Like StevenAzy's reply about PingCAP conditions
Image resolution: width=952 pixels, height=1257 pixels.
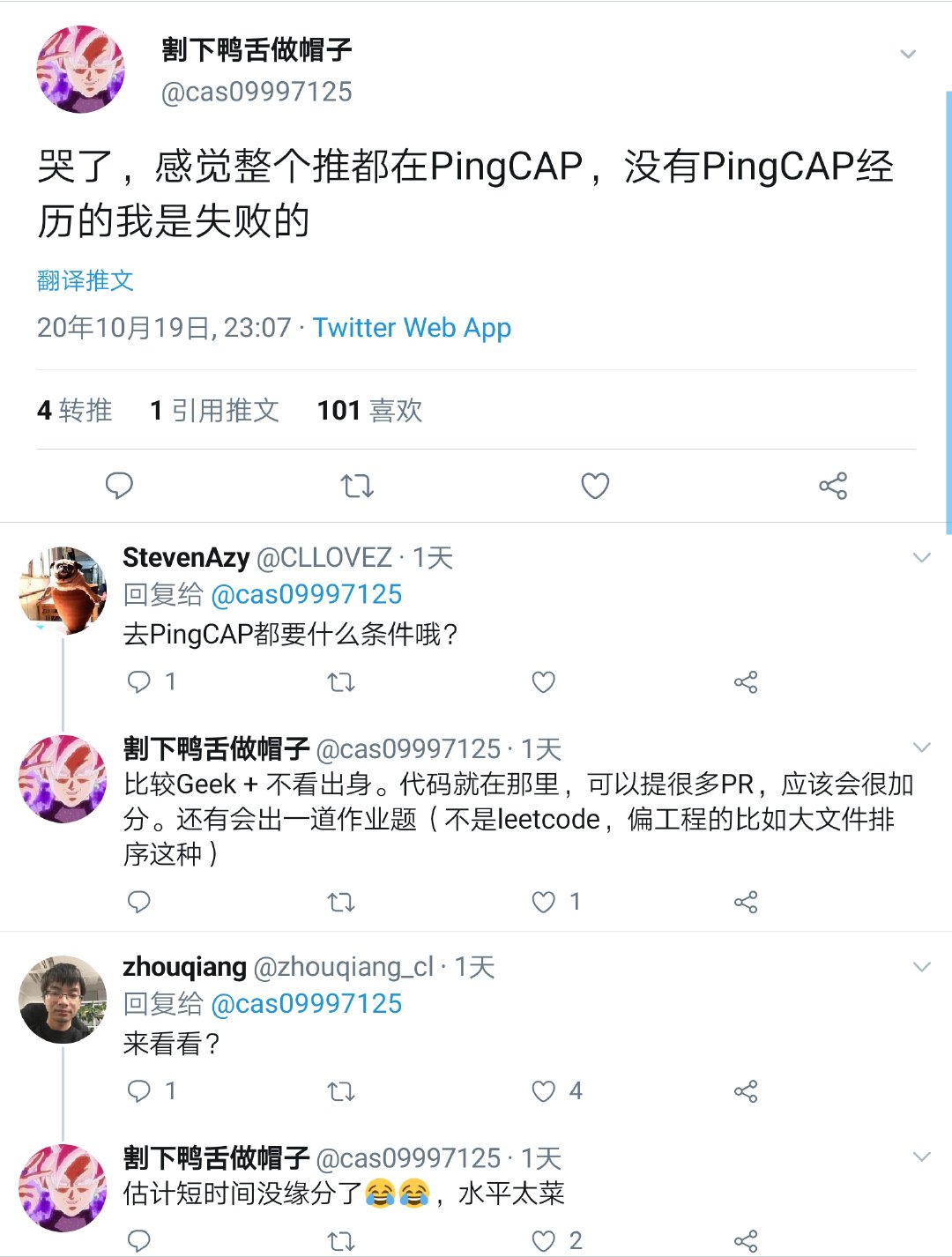[x=544, y=682]
